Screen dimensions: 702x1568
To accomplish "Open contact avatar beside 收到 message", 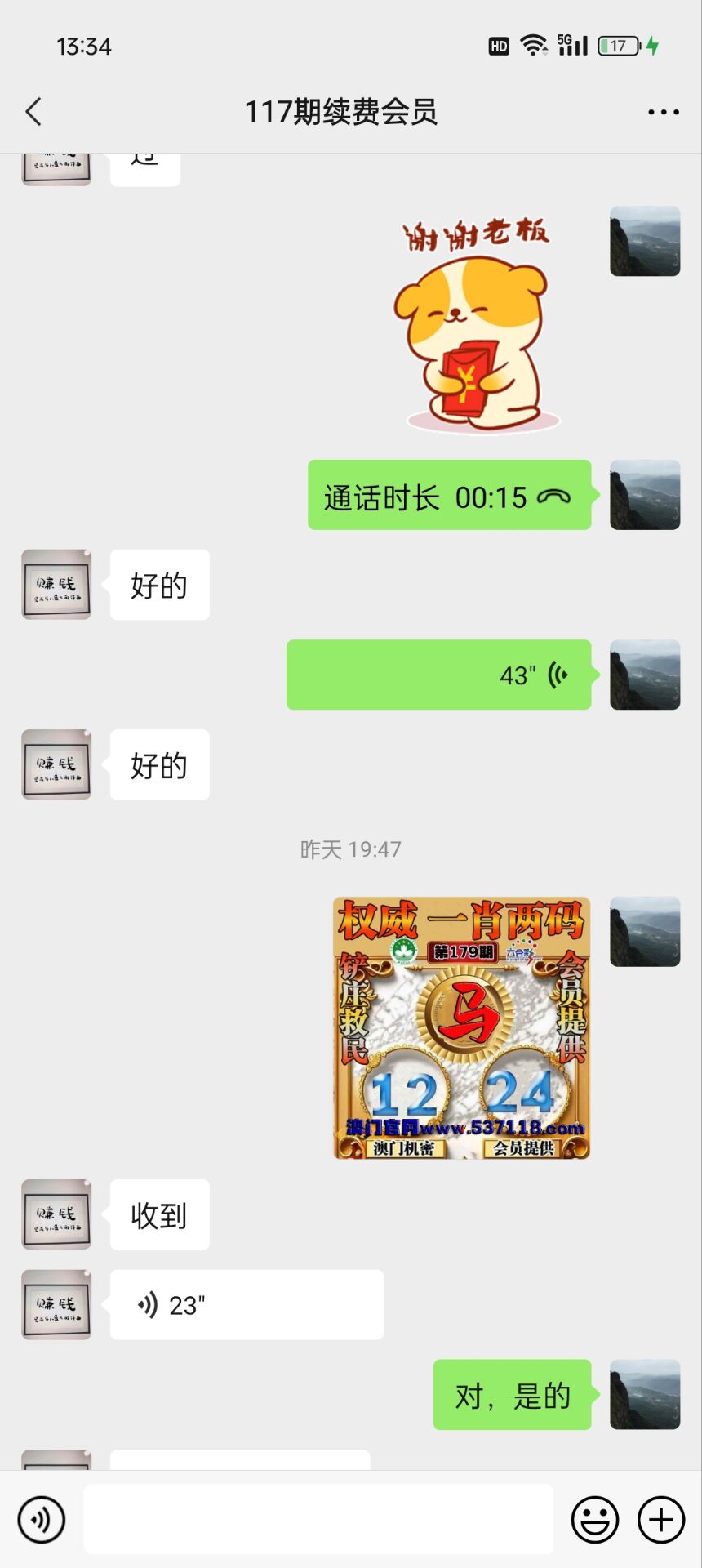I will [56, 1214].
